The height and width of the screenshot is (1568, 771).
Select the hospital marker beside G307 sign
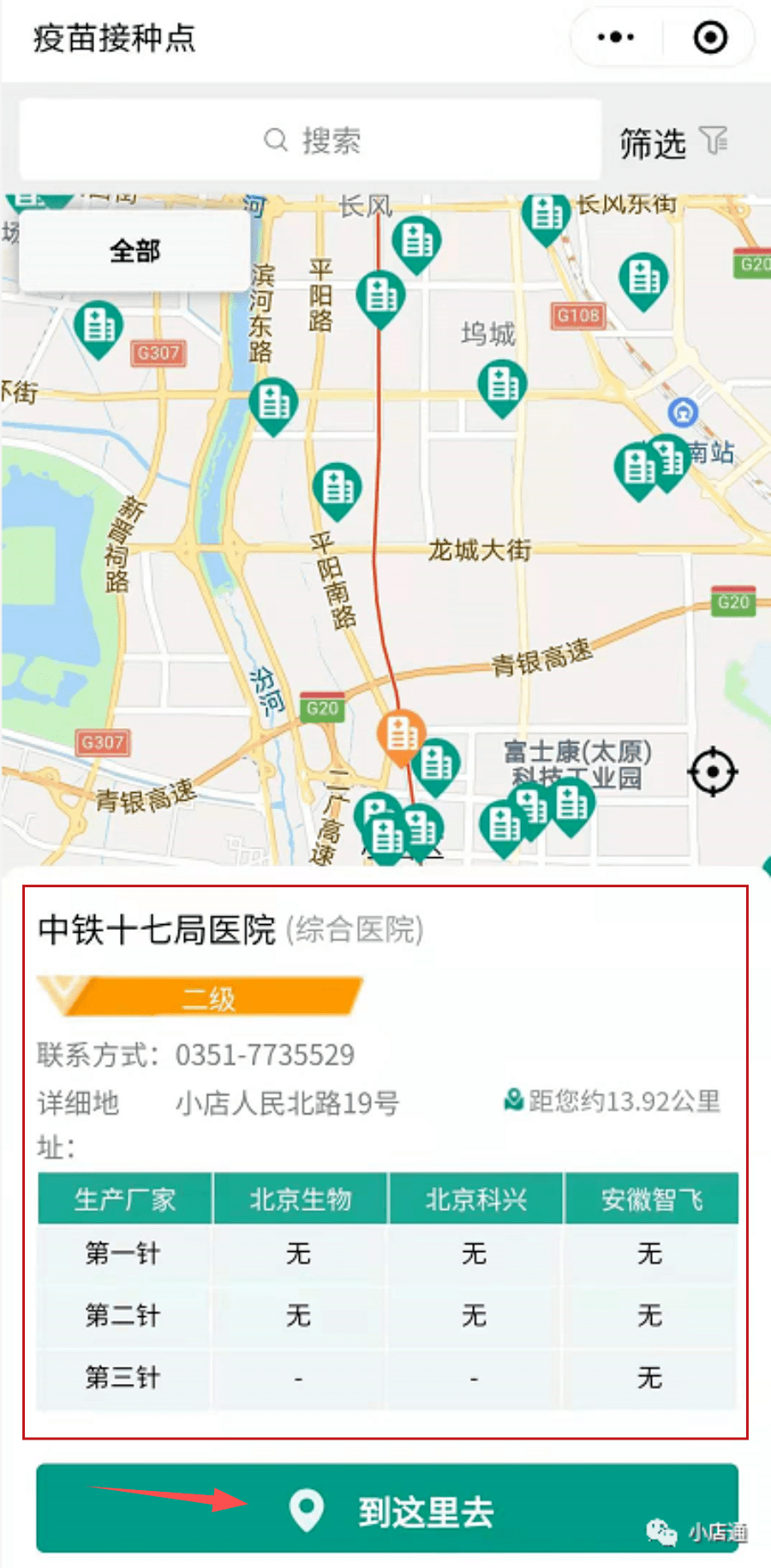[99, 326]
